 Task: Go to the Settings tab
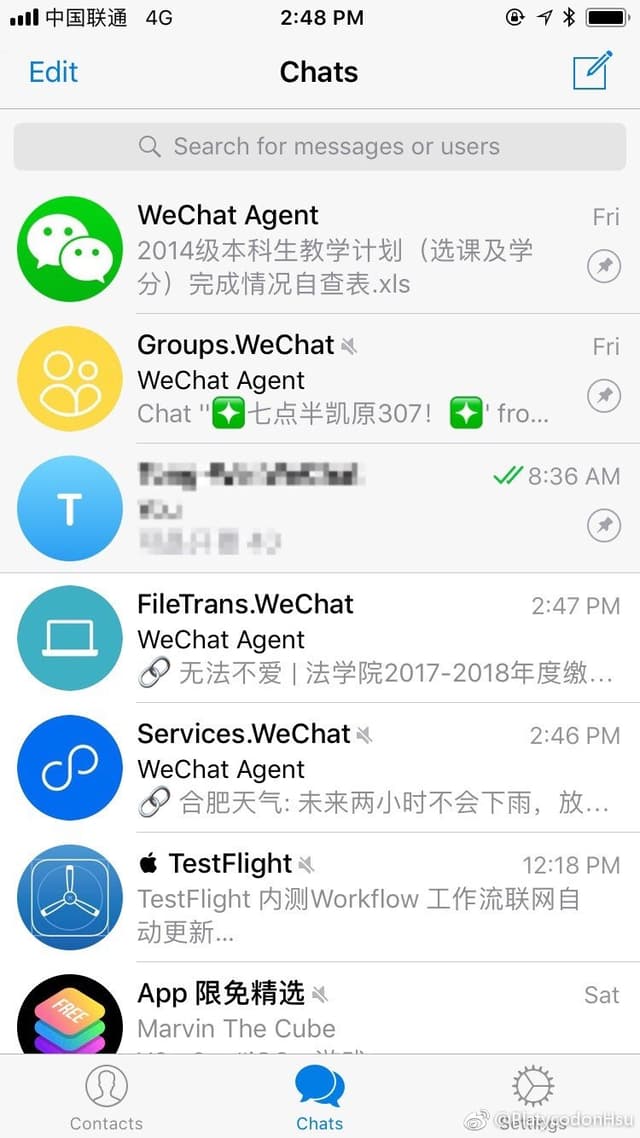point(532,1098)
